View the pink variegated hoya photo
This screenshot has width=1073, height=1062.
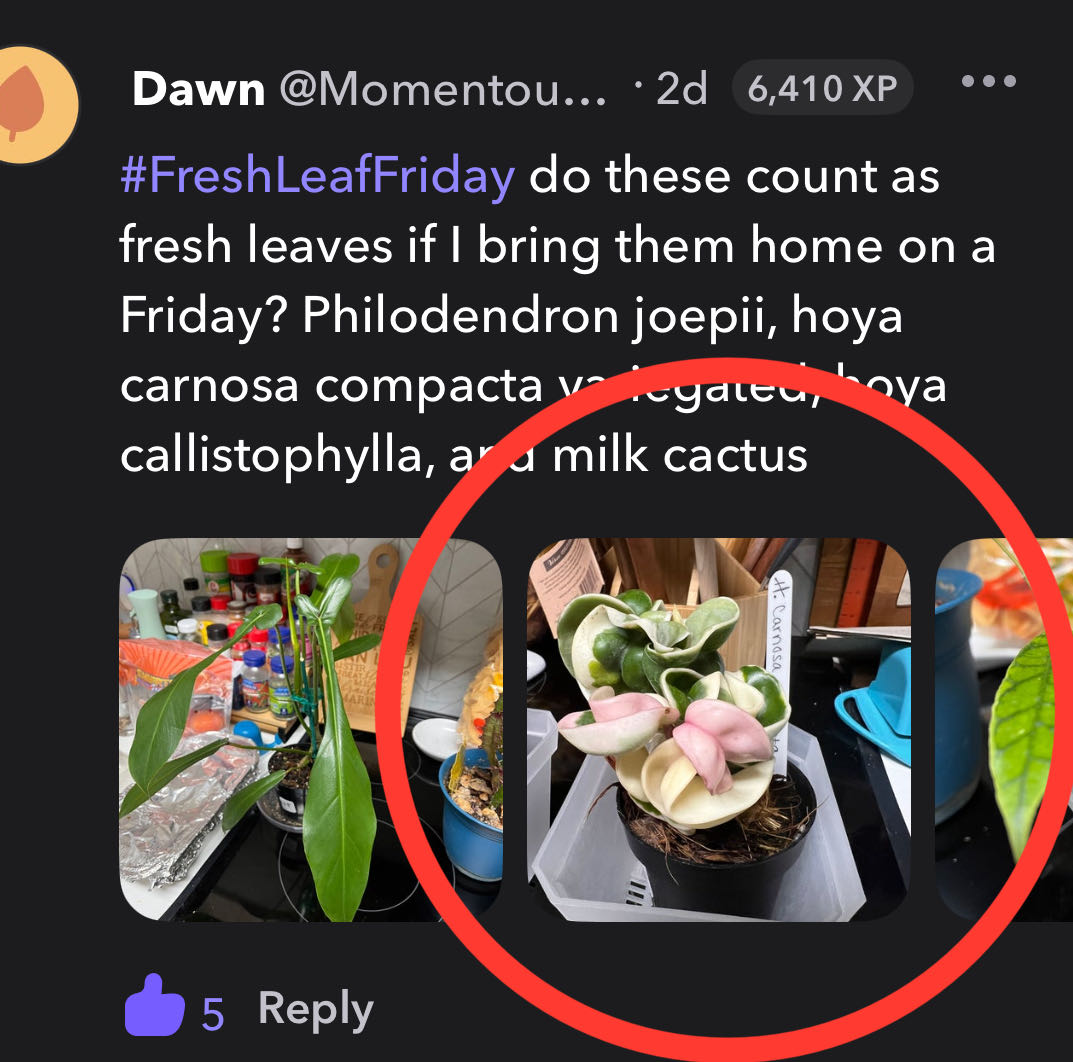718,730
